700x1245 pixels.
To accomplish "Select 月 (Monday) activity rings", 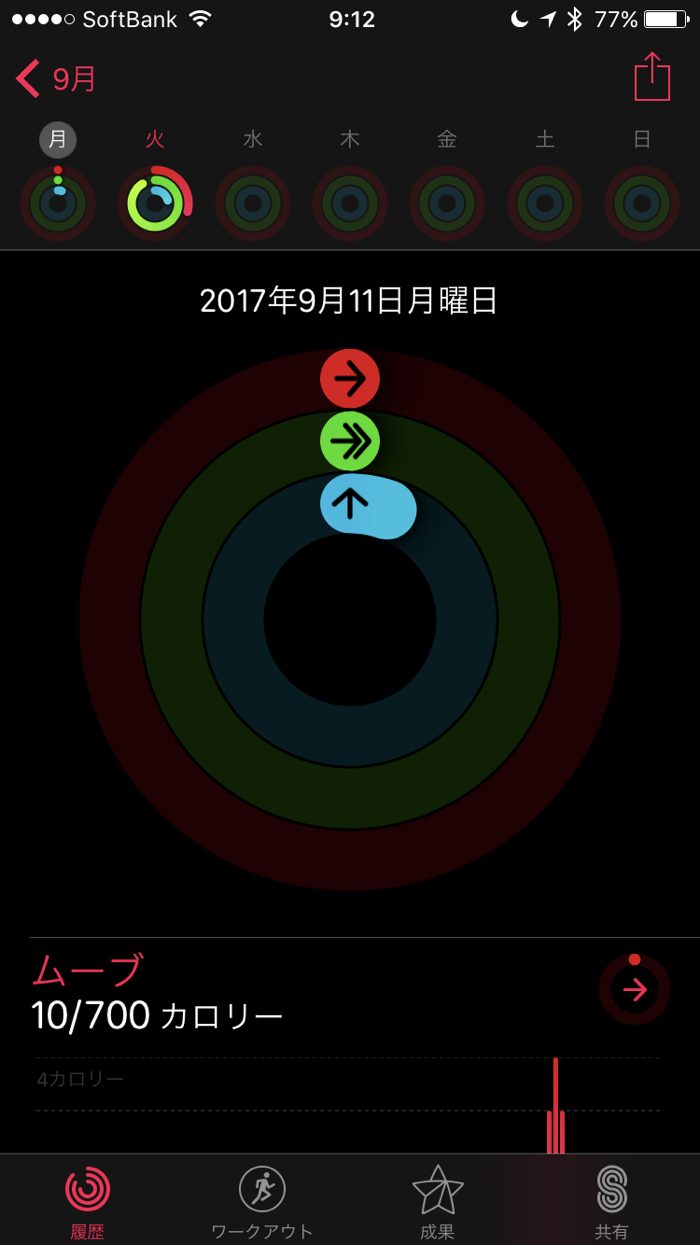I will tap(58, 203).
